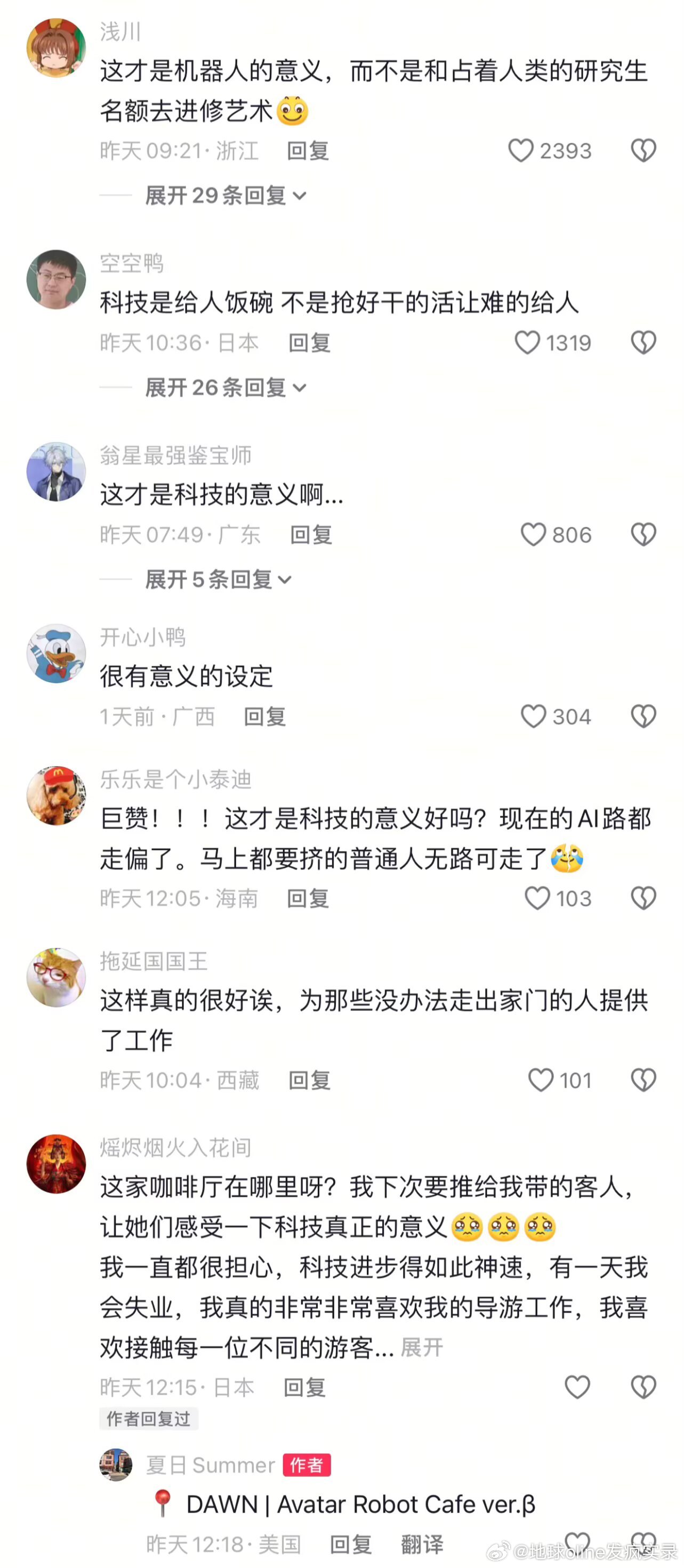Reply to 开心小鸭's comment

[x=265, y=717]
